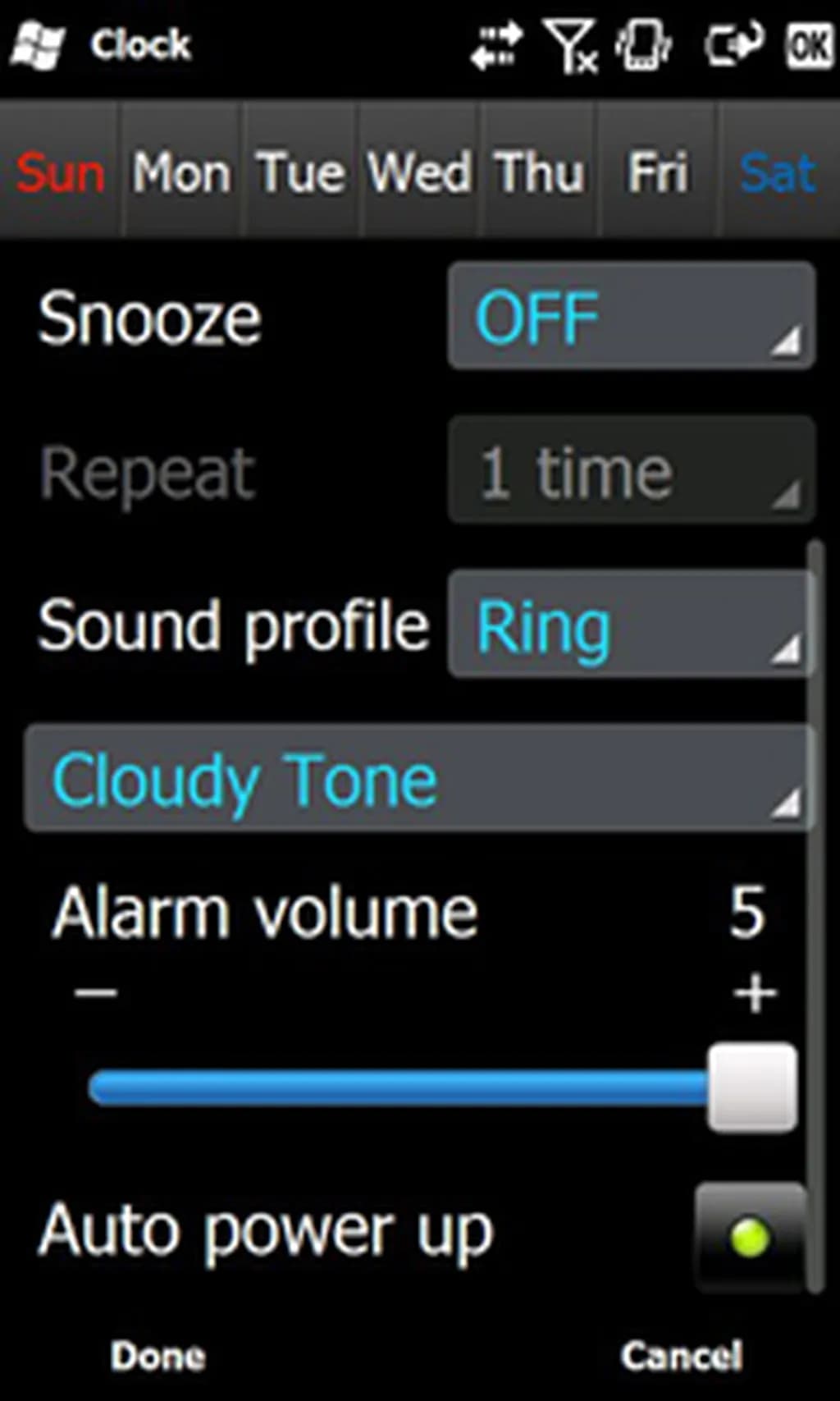Choose Thu for the alarm
The image size is (840, 1401).
tap(540, 173)
